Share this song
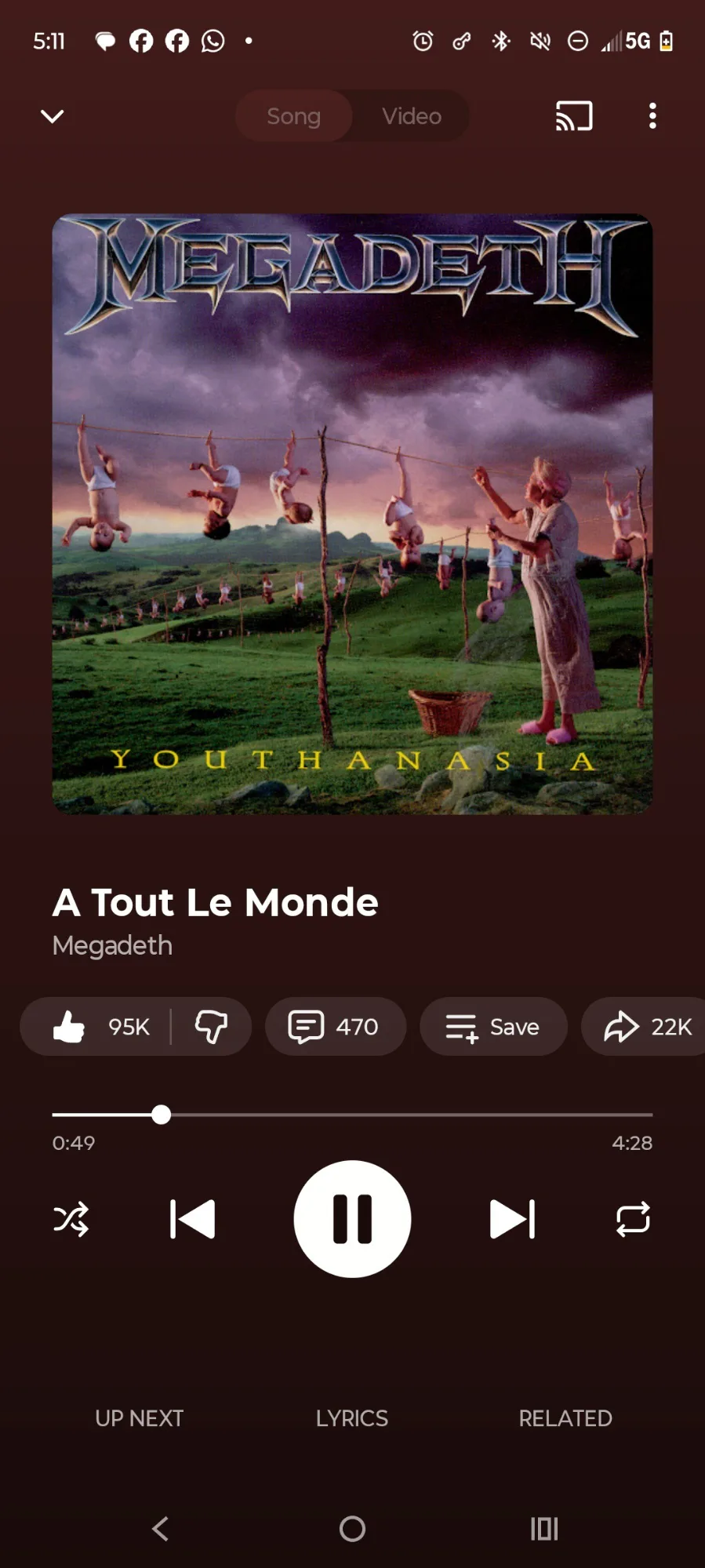 point(647,1026)
